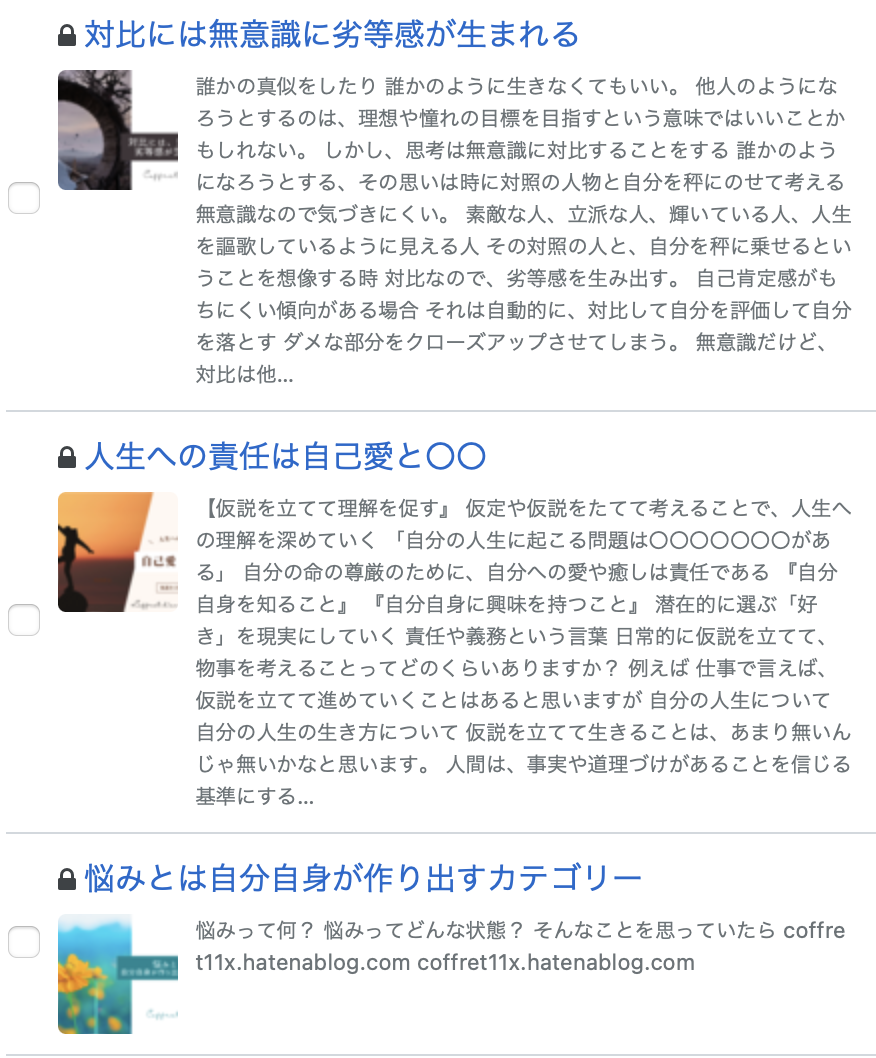The height and width of the screenshot is (1058, 876).
Task: Open the article 悩みとは自分自身が作り出すカテゴリー
Action: [362, 879]
